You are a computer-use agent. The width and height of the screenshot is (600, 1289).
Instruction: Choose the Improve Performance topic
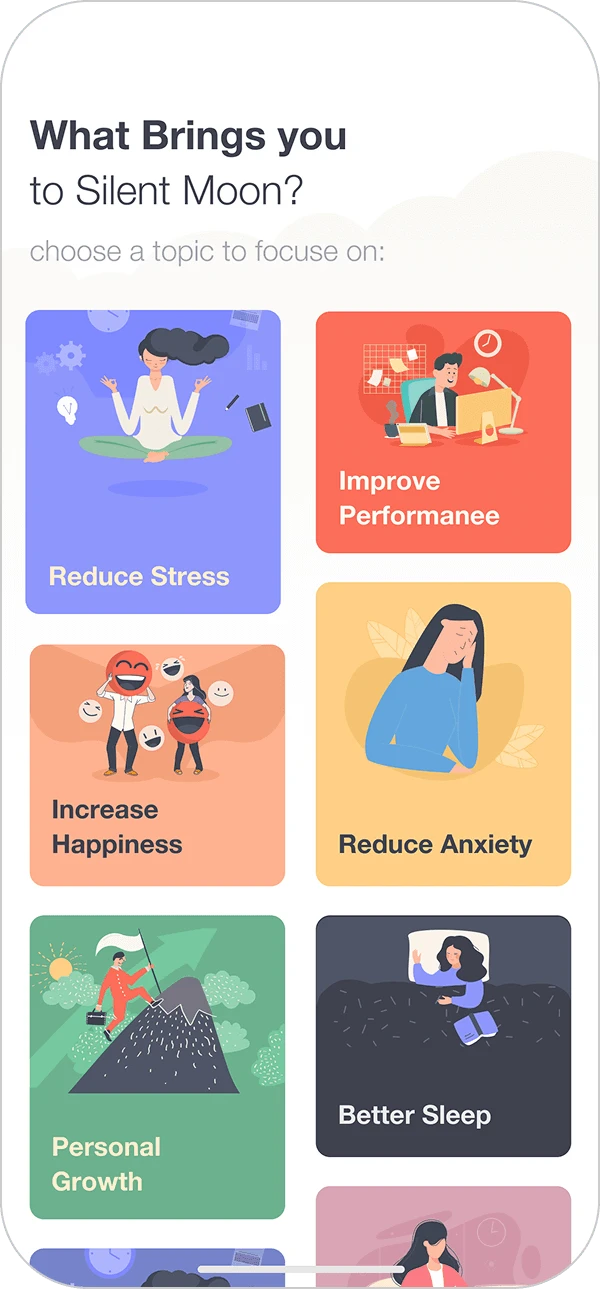click(x=443, y=432)
